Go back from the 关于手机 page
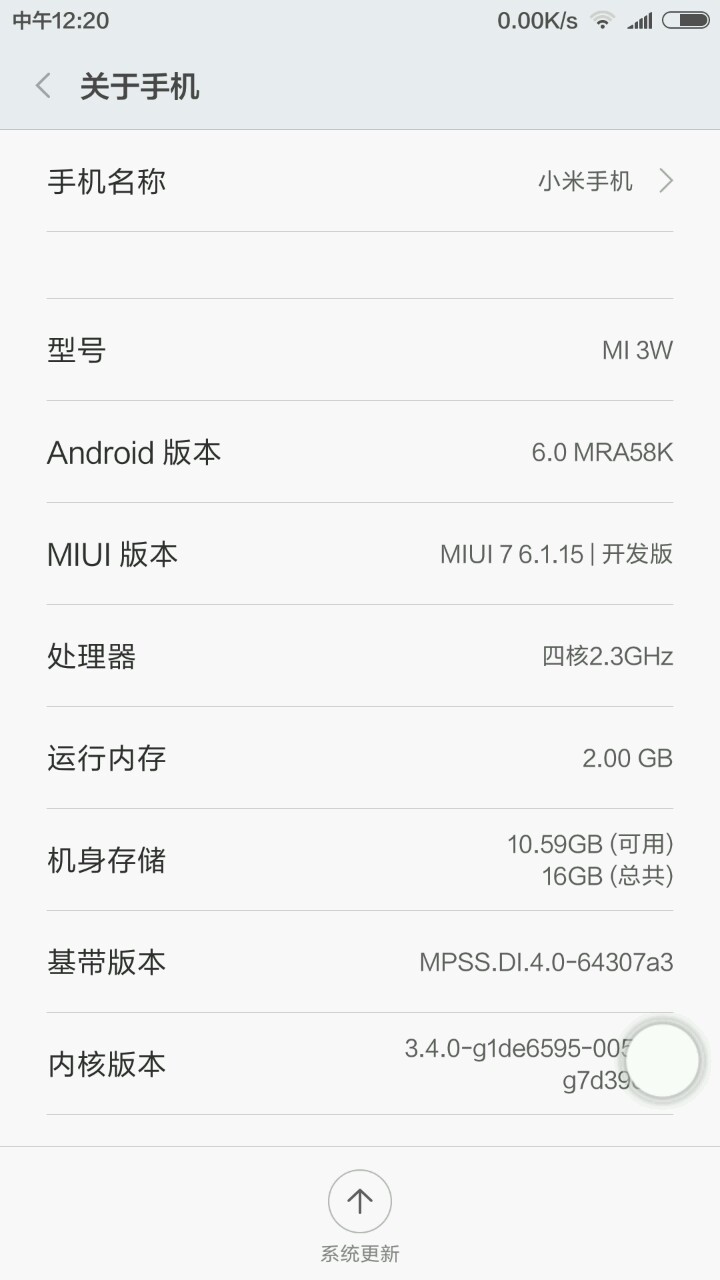The image size is (720, 1280). point(43,86)
